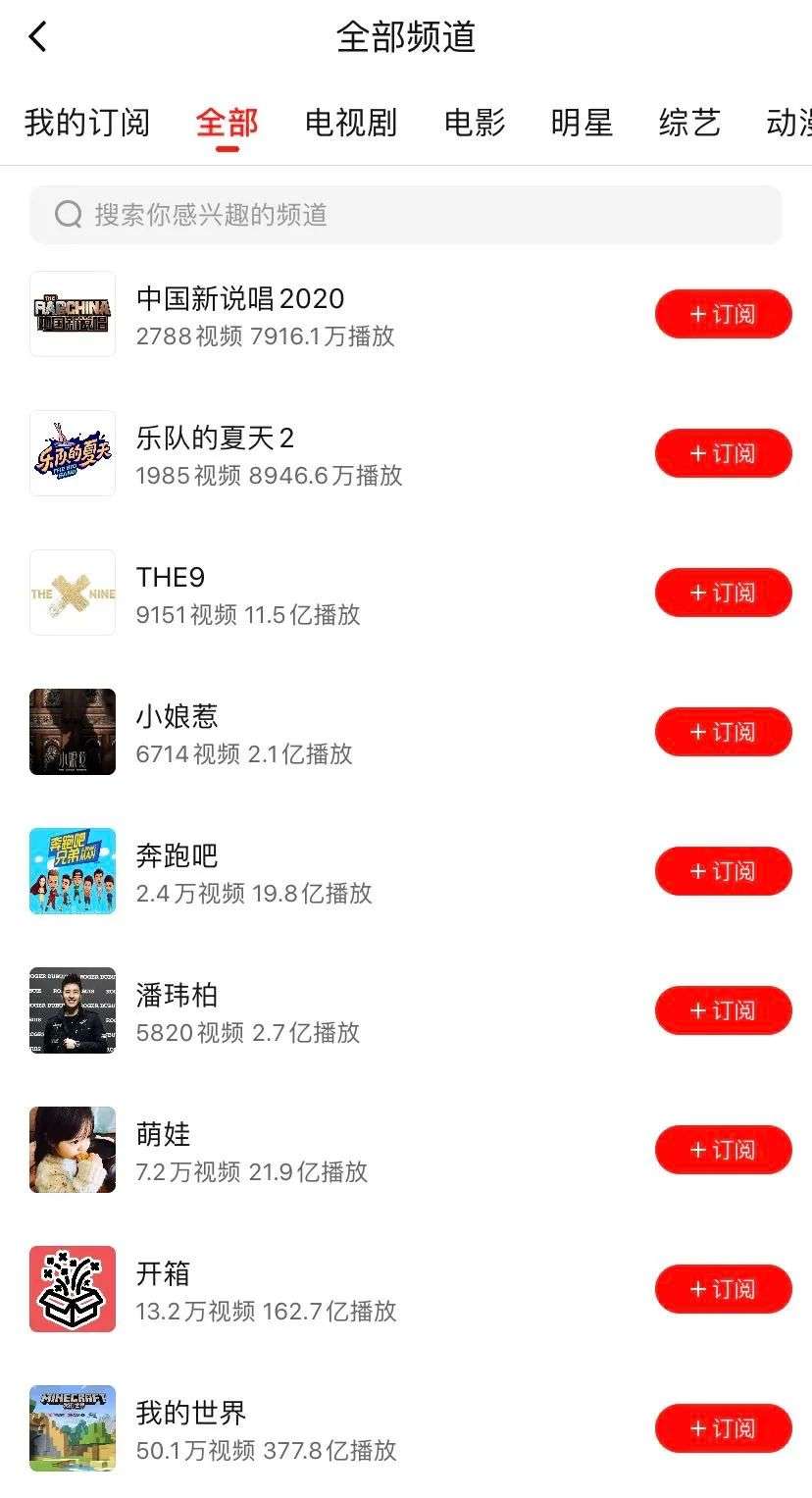
Task: Open the 中国新说唱2020 channel page
Action: (240, 314)
